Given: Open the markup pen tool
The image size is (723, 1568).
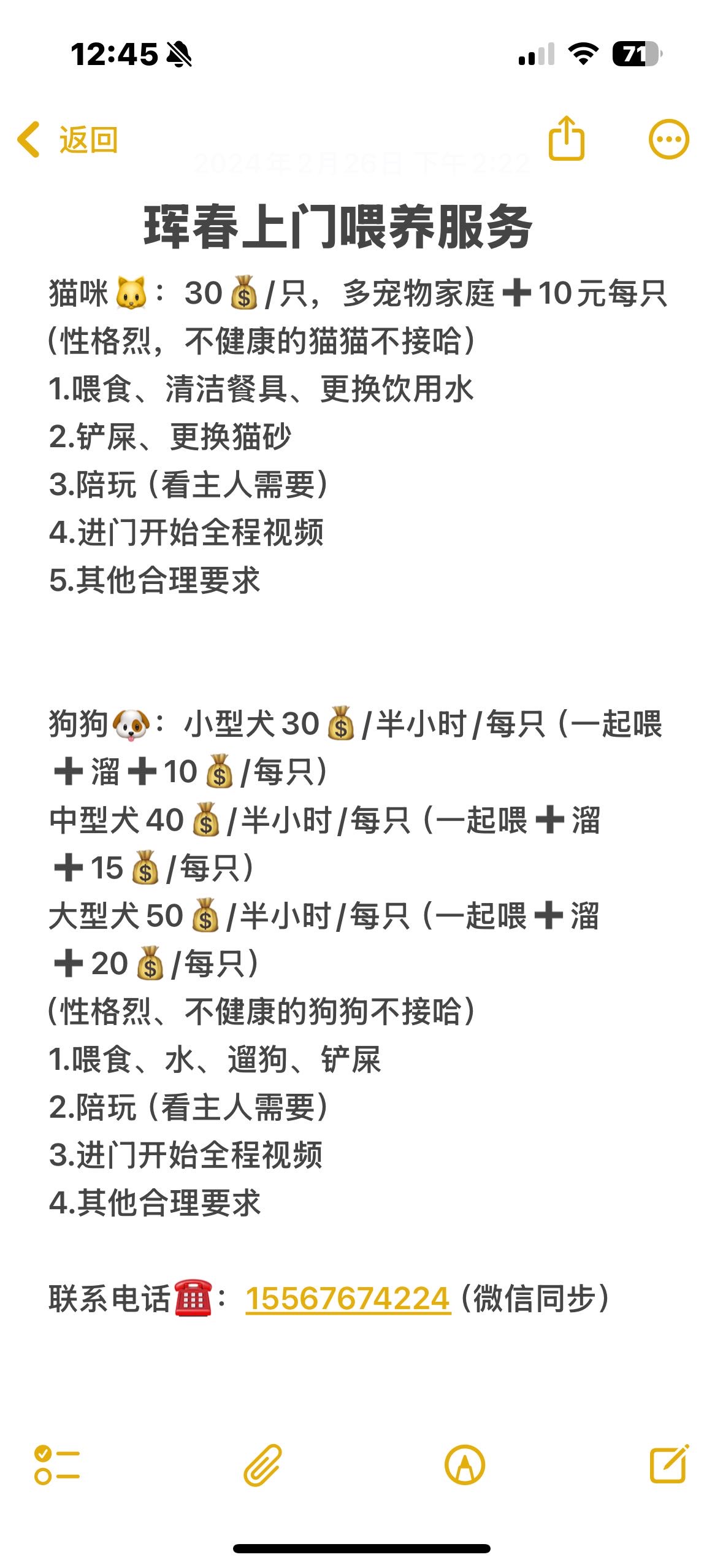Looking at the screenshot, I should point(464,1464).
